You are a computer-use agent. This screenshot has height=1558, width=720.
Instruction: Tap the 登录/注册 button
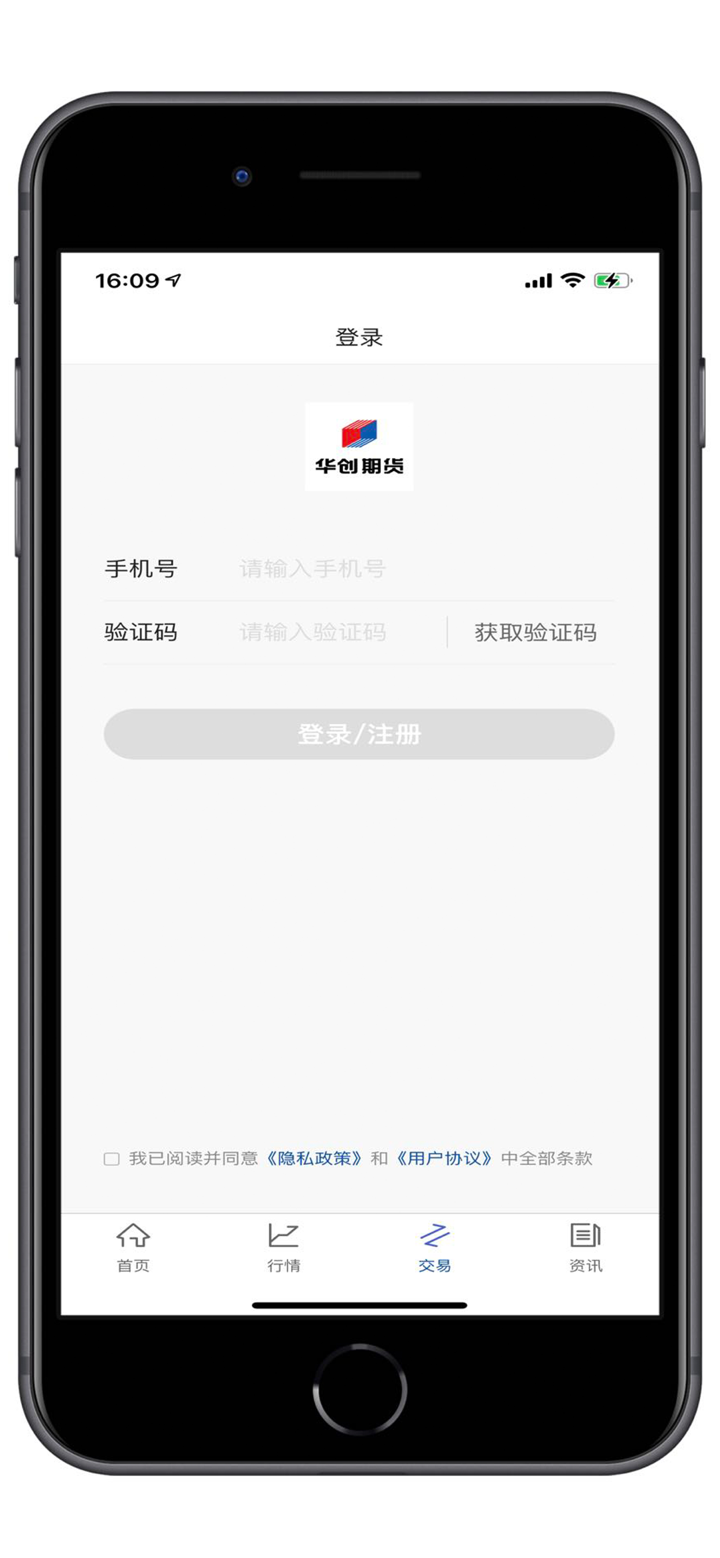[359, 735]
